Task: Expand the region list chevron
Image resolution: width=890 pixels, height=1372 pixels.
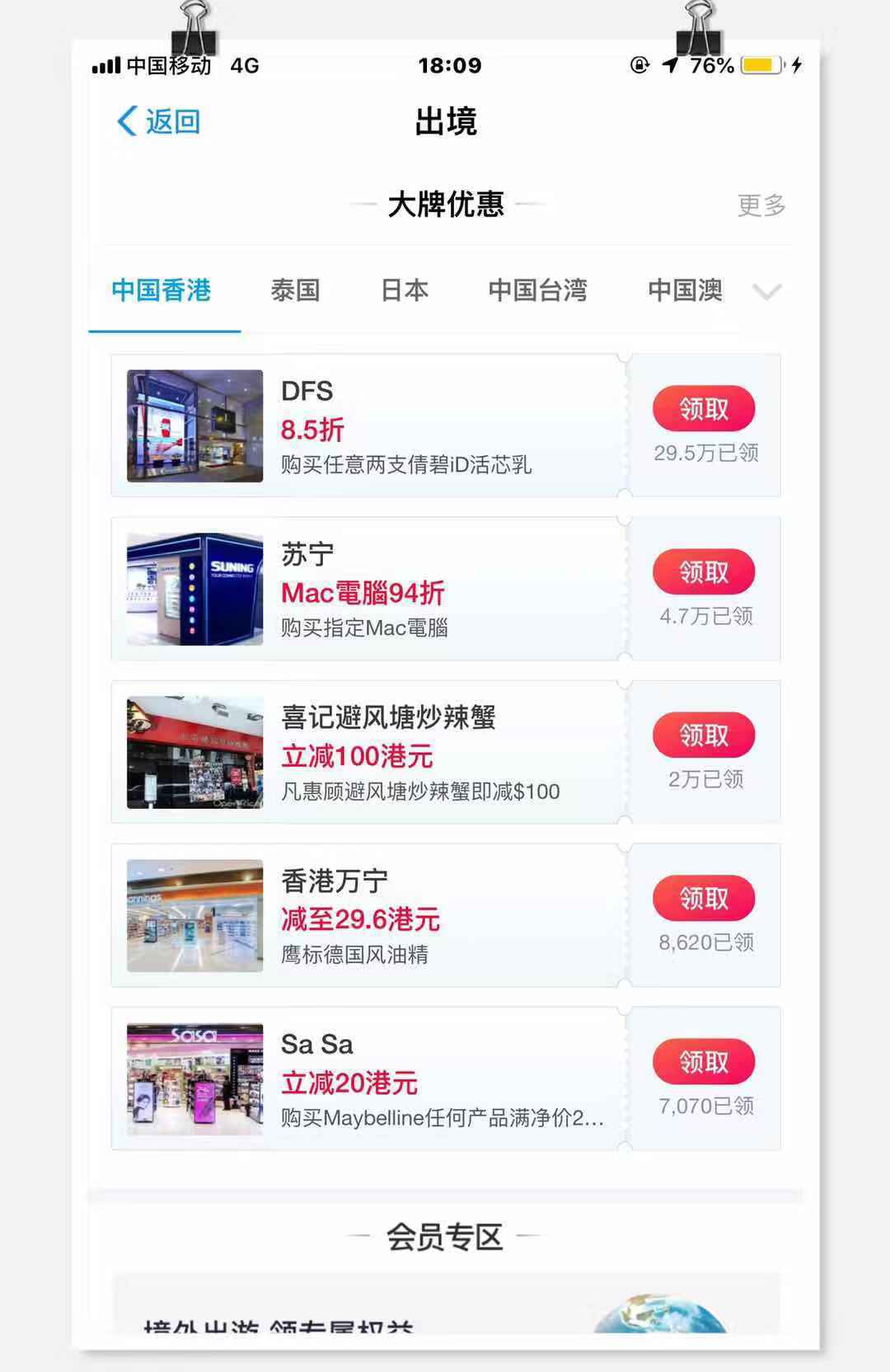Action: (x=766, y=291)
